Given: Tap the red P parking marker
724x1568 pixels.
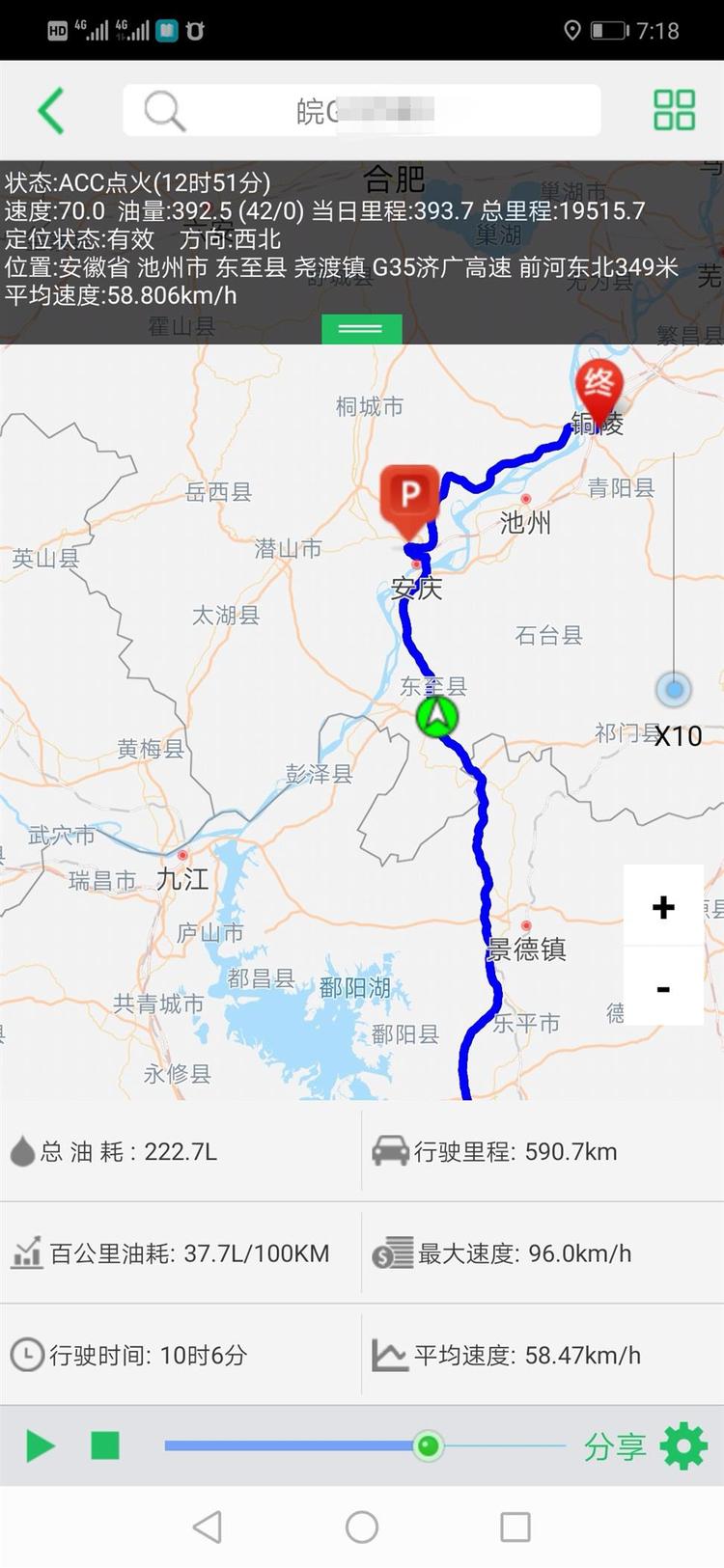Looking at the screenshot, I should pyautogui.click(x=410, y=499).
